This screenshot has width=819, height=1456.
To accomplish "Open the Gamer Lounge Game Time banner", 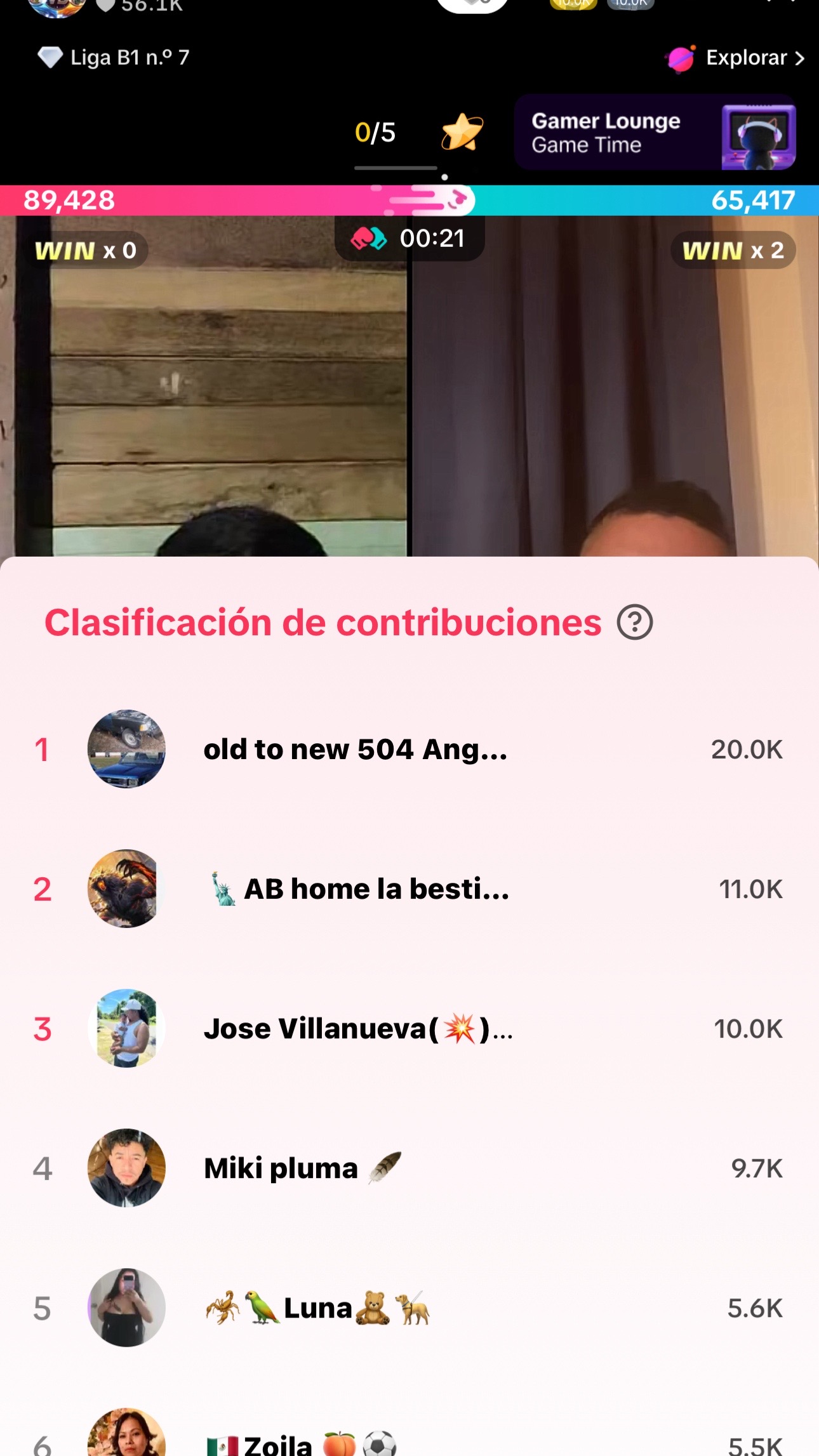I will pos(654,133).
